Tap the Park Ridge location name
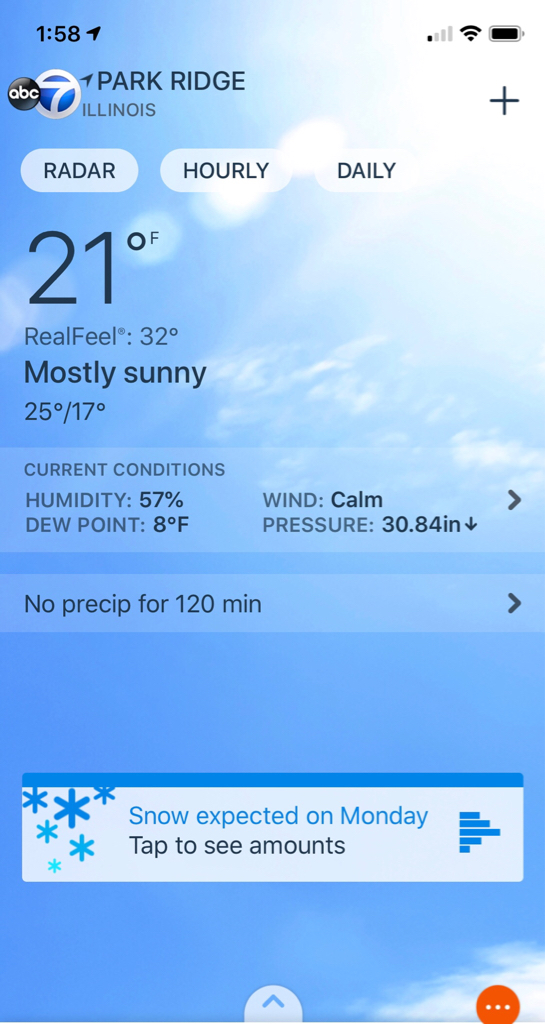 [x=171, y=81]
